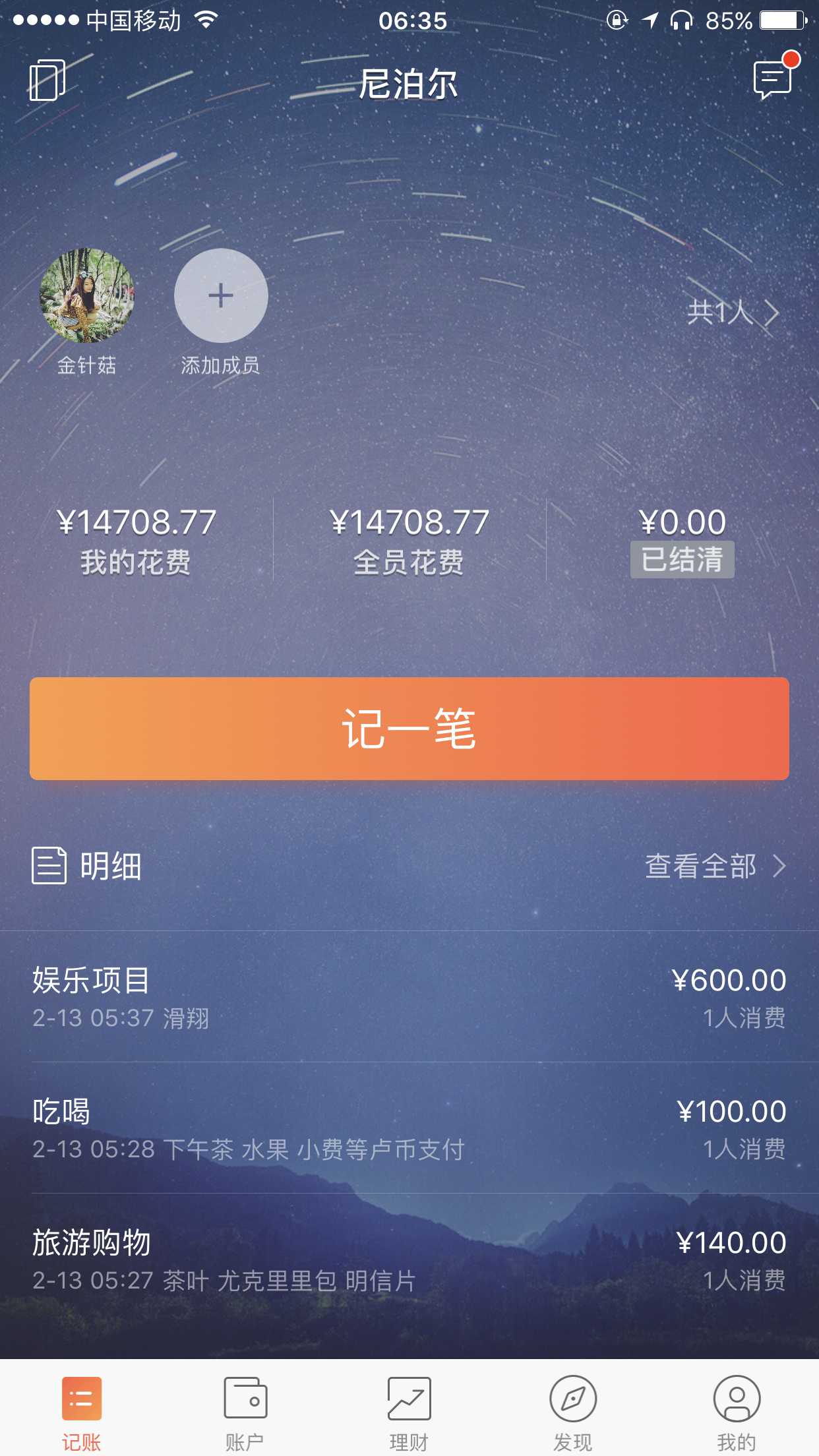The height and width of the screenshot is (1456, 819).
Task: Open the 娱乐项目 ¥600.00 record
Action: coord(409,997)
